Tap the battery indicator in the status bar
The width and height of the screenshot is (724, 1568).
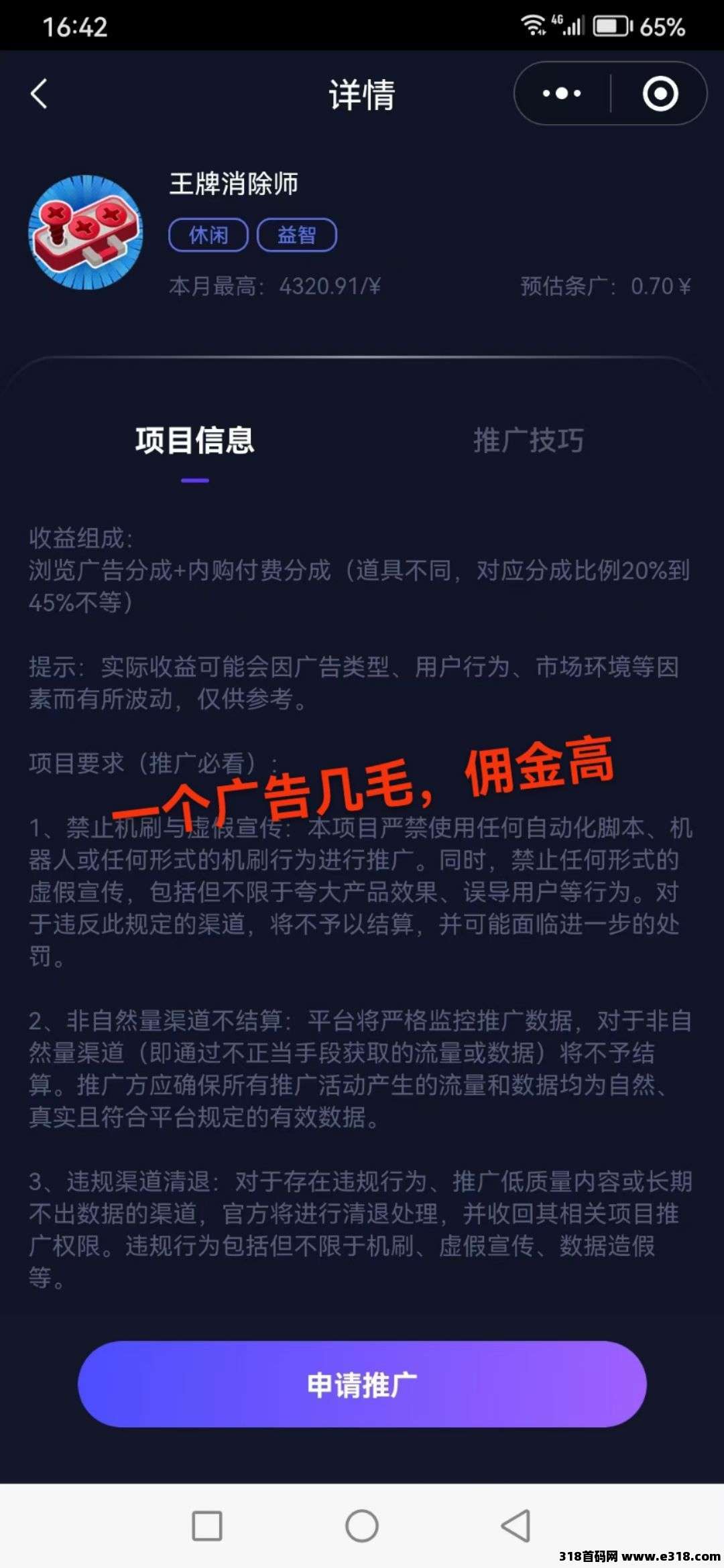(x=610, y=25)
